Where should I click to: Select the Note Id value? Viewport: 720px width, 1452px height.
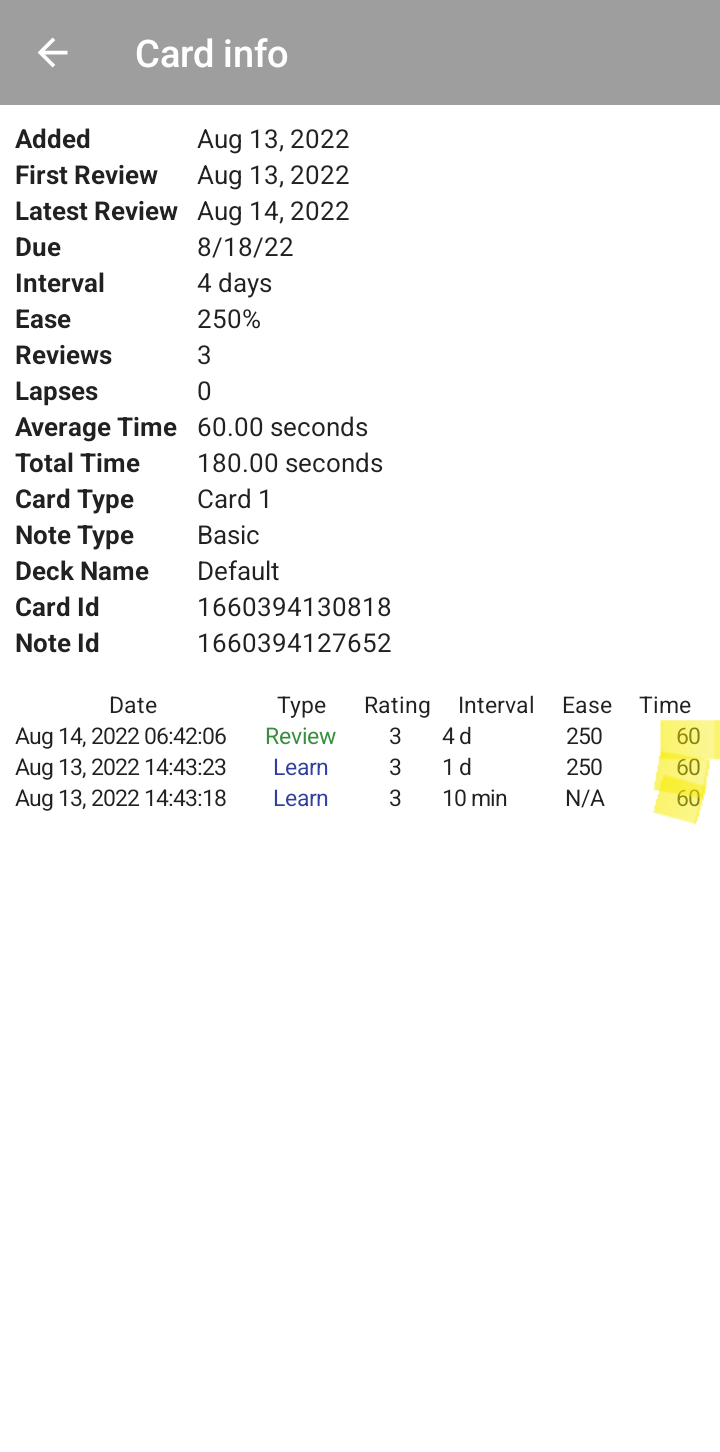tap(293, 643)
